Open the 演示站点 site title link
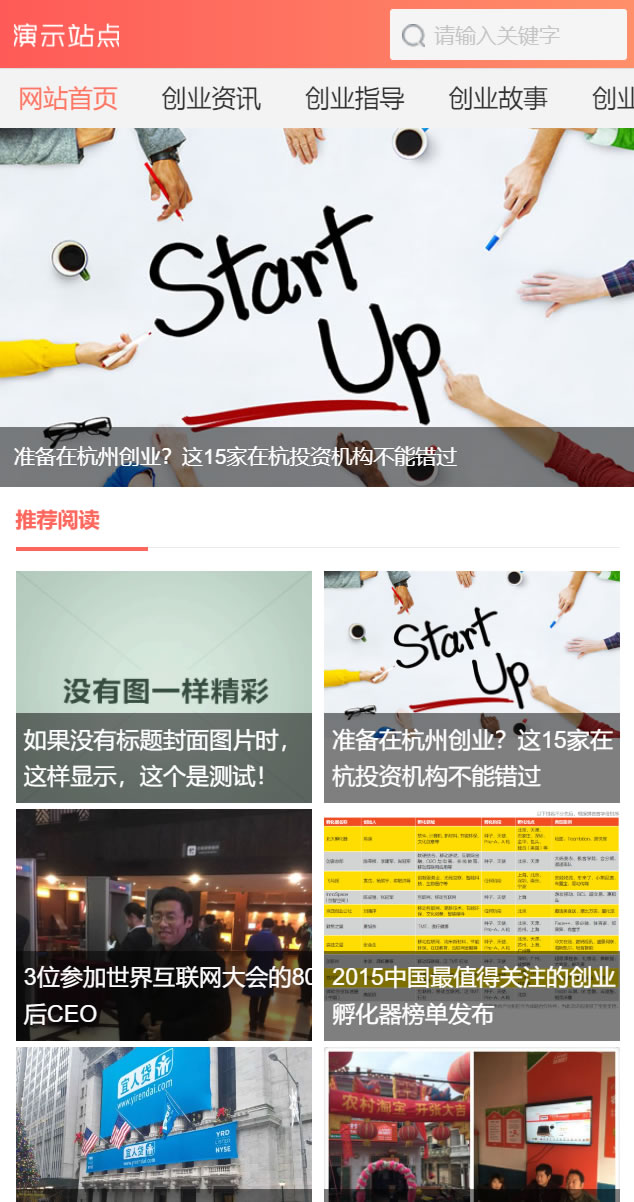Screen dimensions: 634x1202 click(x=67, y=35)
